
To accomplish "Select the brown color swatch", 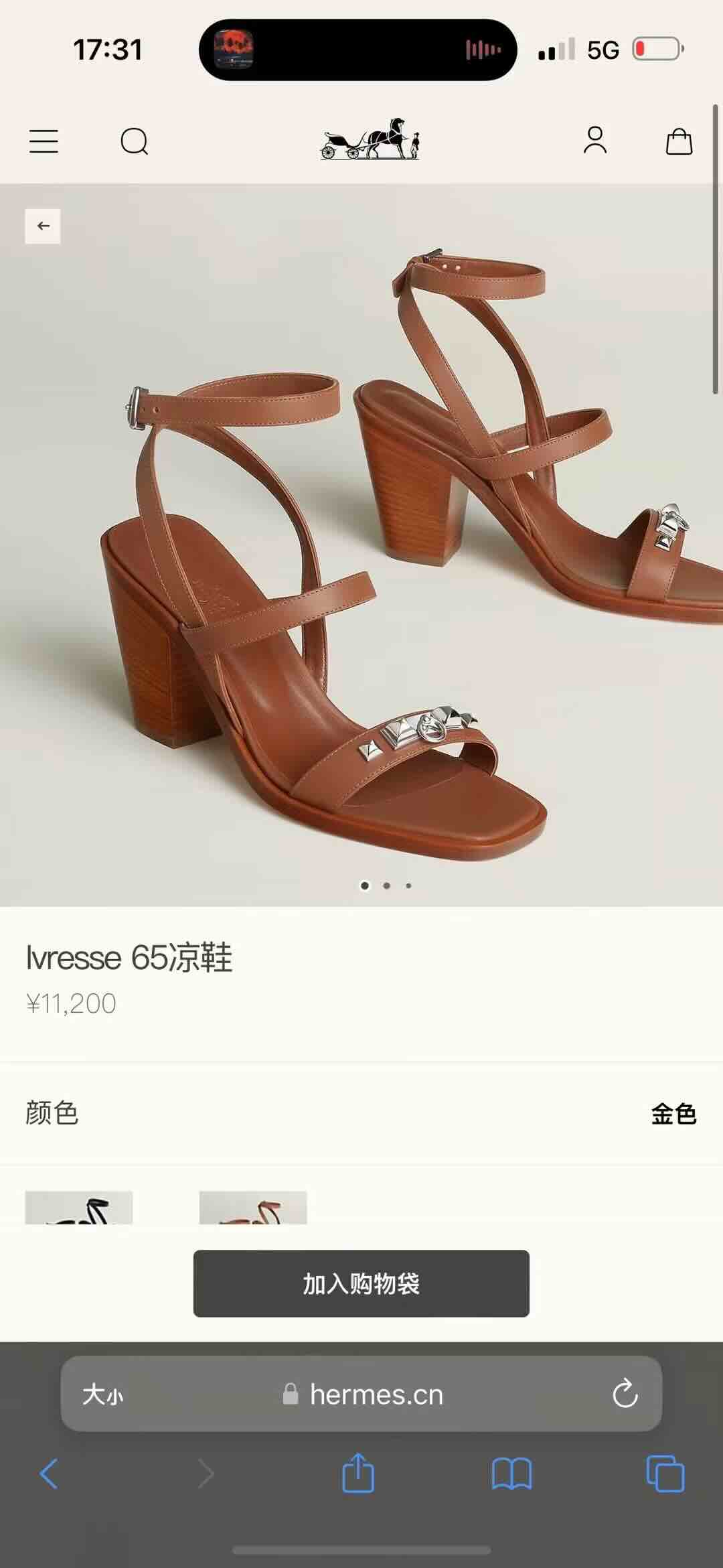I will point(253,1207).
